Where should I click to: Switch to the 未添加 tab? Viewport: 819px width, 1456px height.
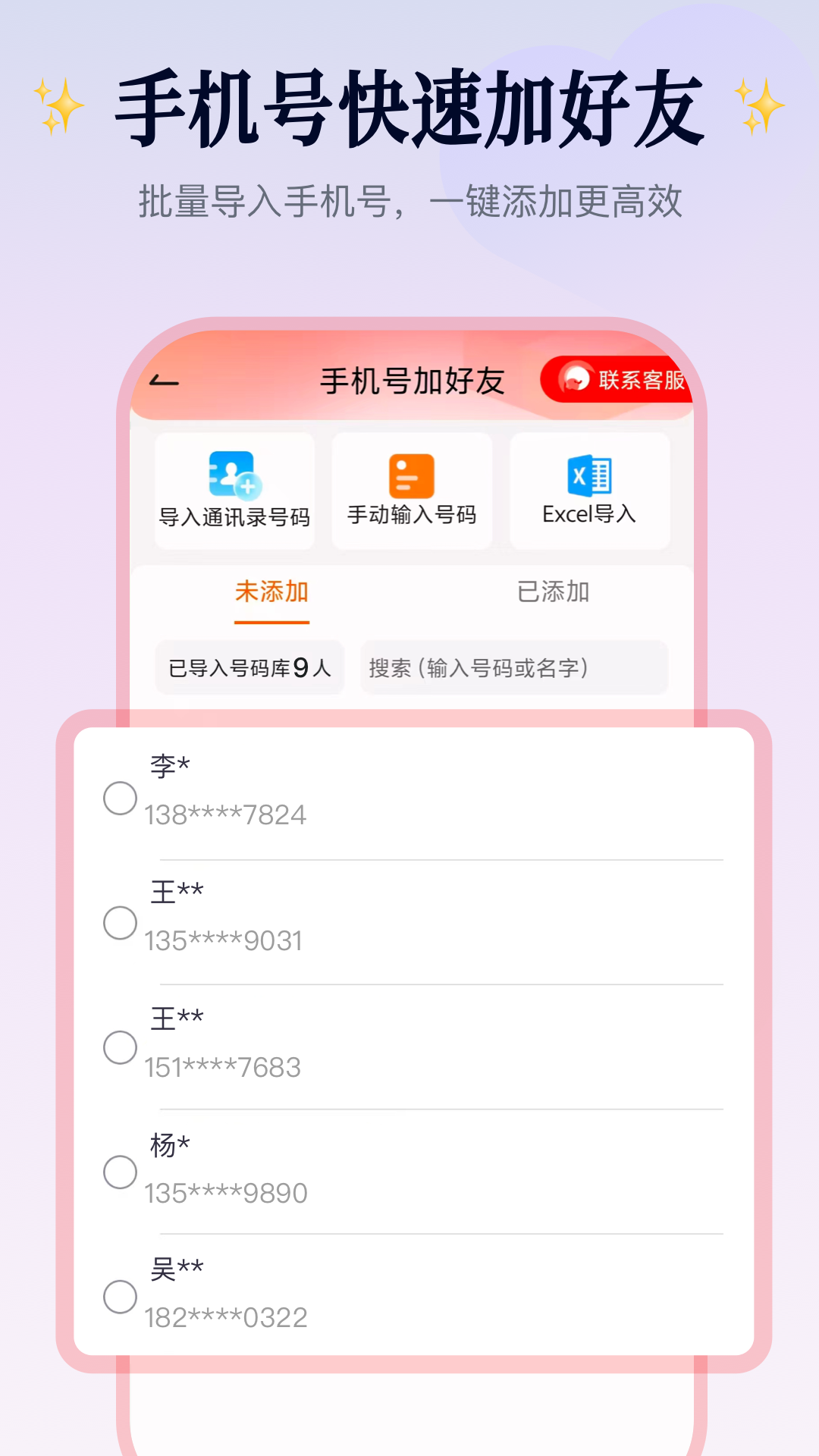[271, 594]
